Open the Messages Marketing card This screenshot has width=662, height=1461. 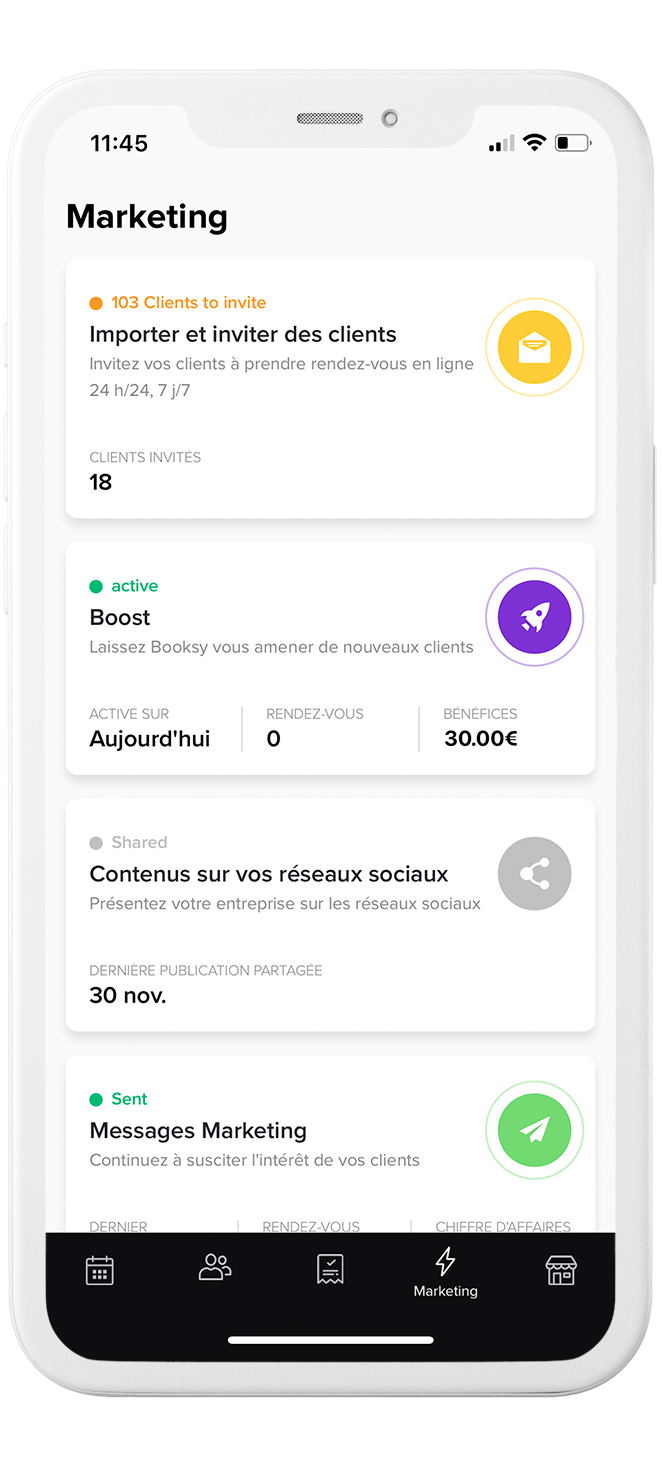point(330,1144)
